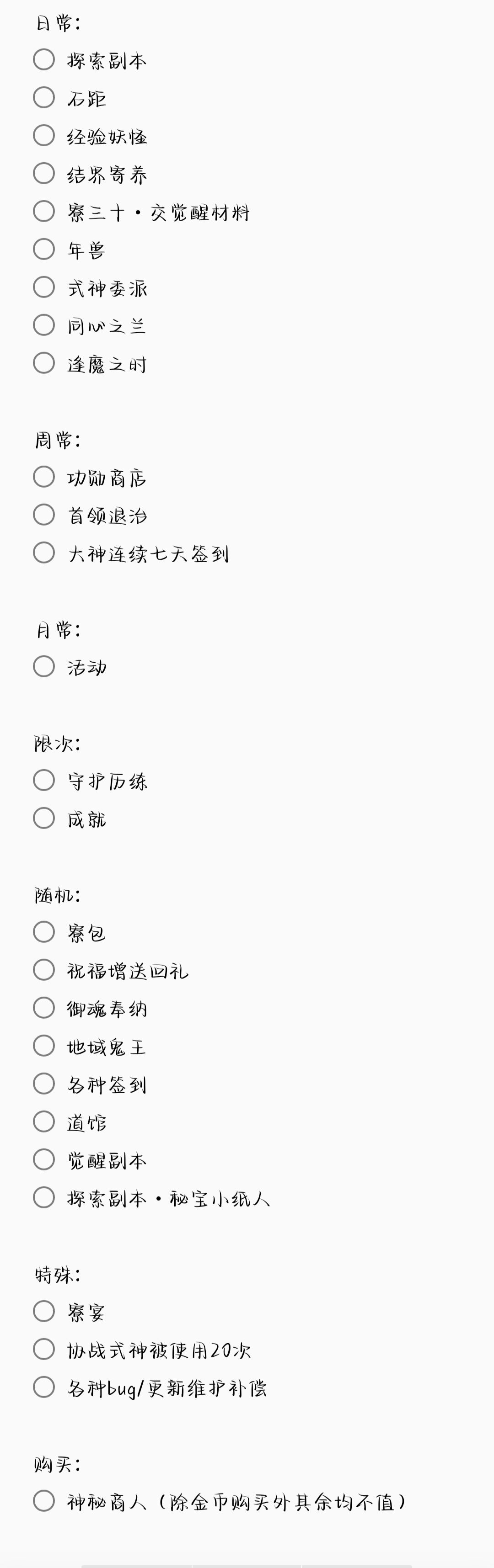This screenshot has height=1568, width=494.
Task: Mark 寮三十·交觉醒材料 complete
Action: click(x=44, y=211)
